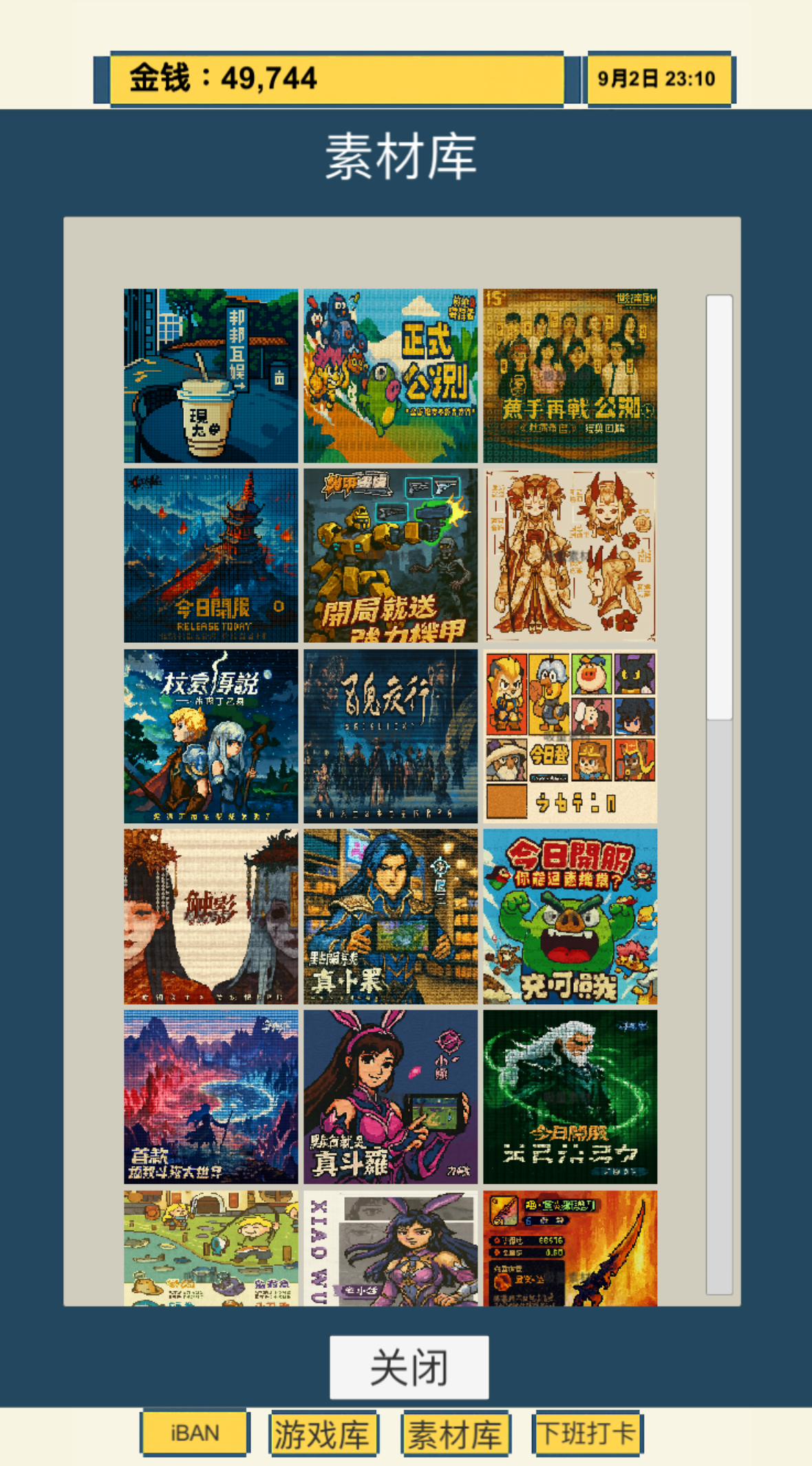
Task: Choose the 触影 two-faces image
Action: (x=211, y=916)
